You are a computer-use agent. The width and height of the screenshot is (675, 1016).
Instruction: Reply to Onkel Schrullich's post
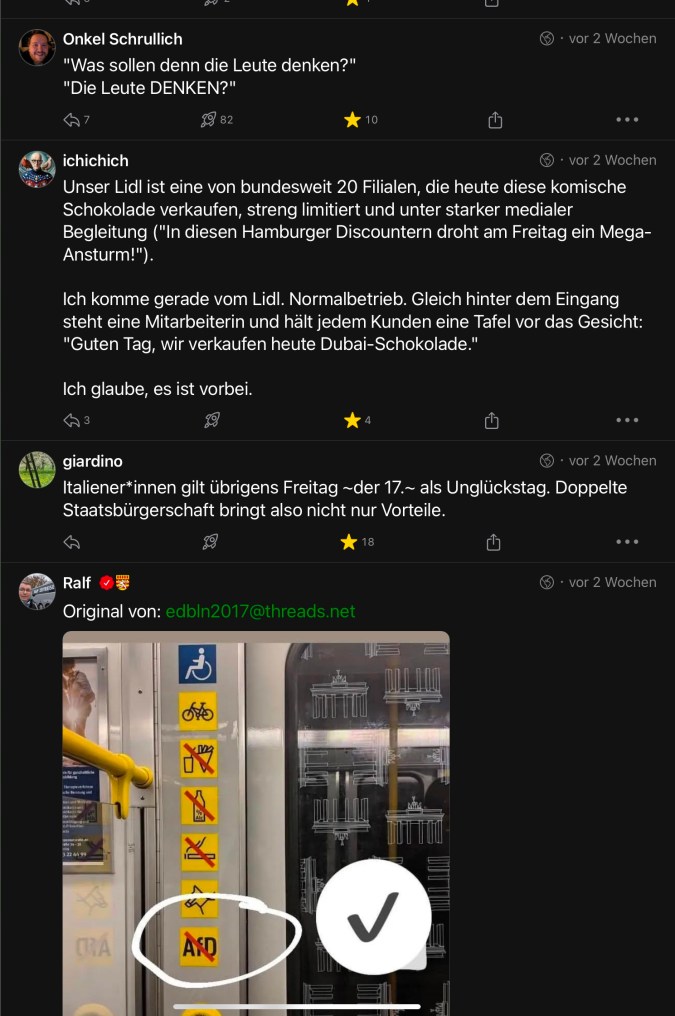click(x=71, y=120)
